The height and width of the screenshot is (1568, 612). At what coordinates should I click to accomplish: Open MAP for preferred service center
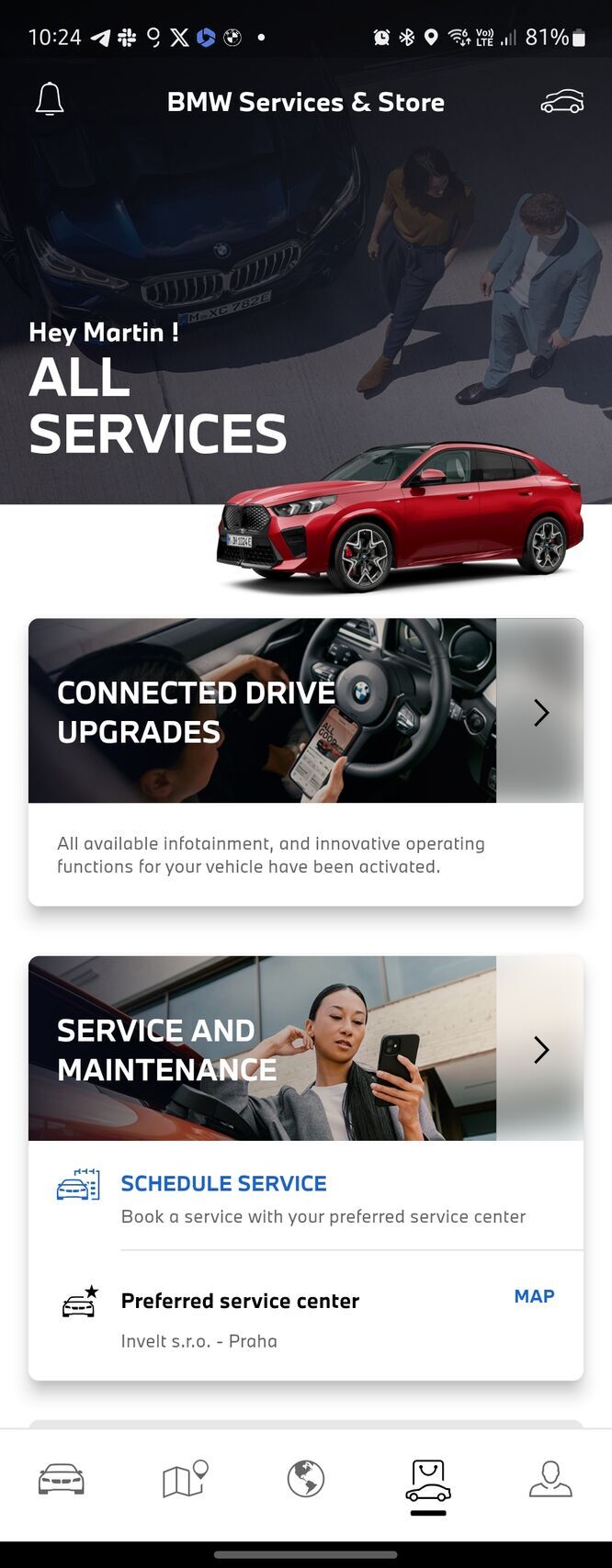[x=534, y=1296]
